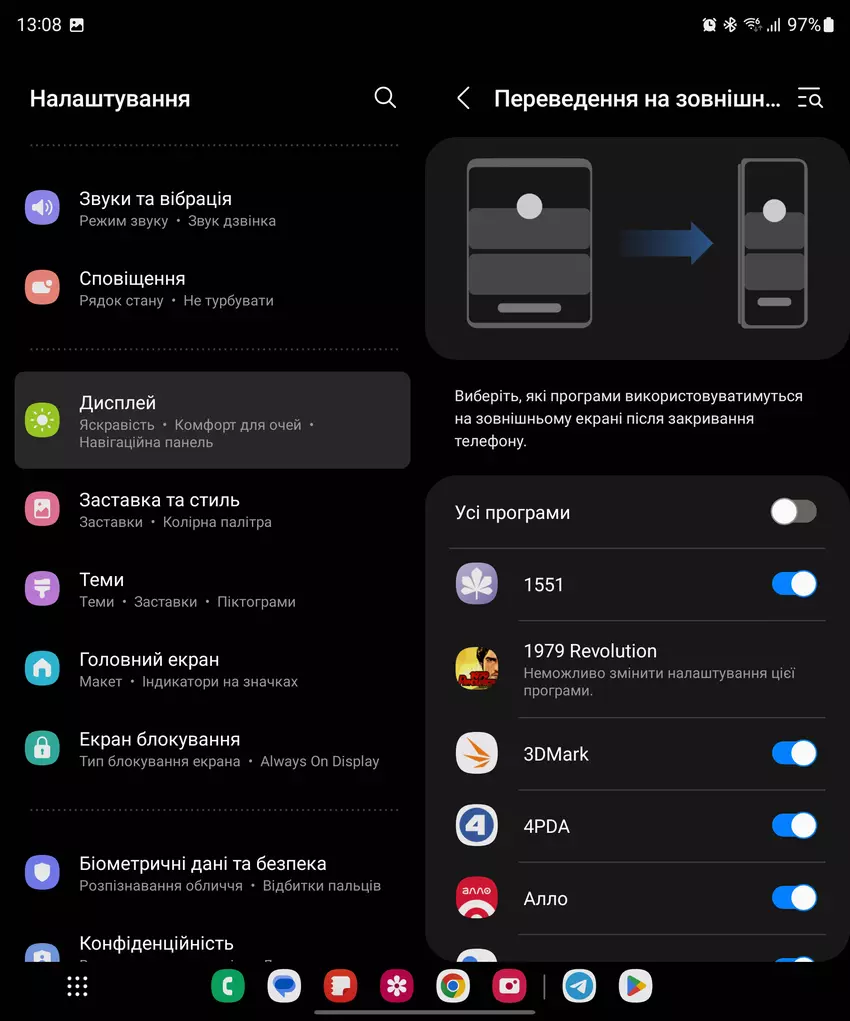Turn off the 1551 app toggle
This screenshot has height=1021, width=850.
click(794, 584)
